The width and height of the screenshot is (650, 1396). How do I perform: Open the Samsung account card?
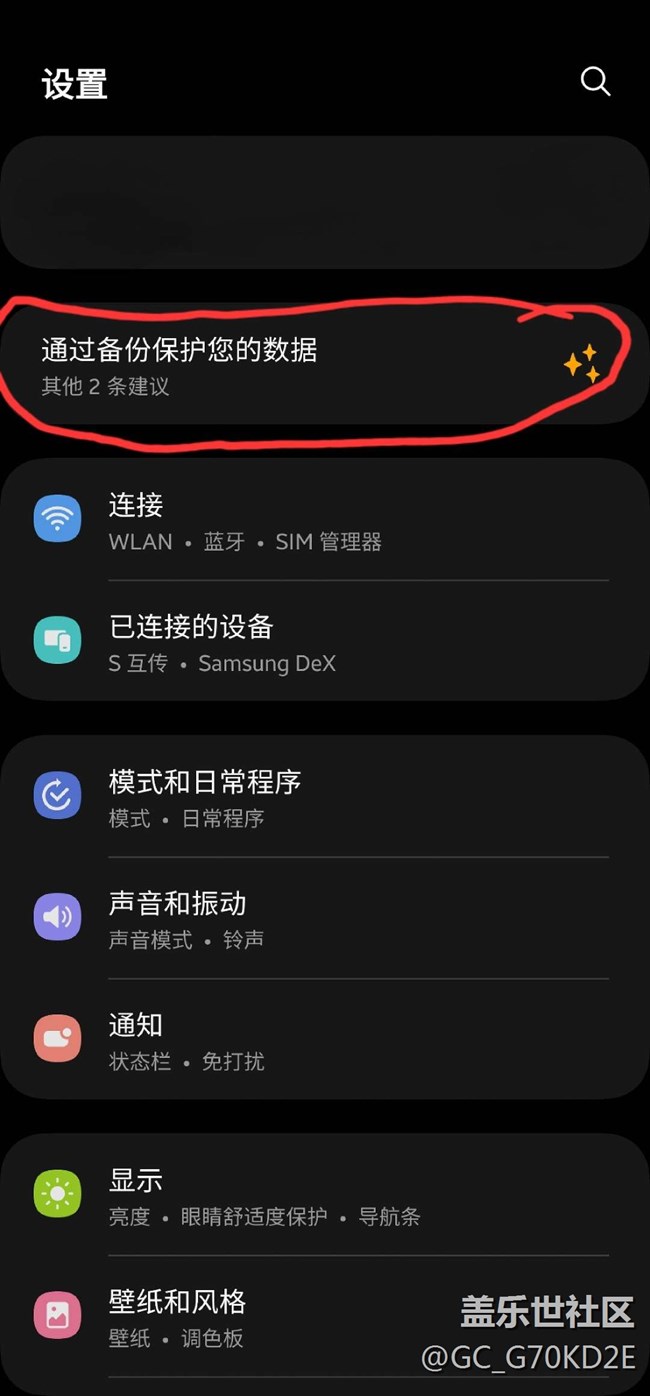point(325,202)
